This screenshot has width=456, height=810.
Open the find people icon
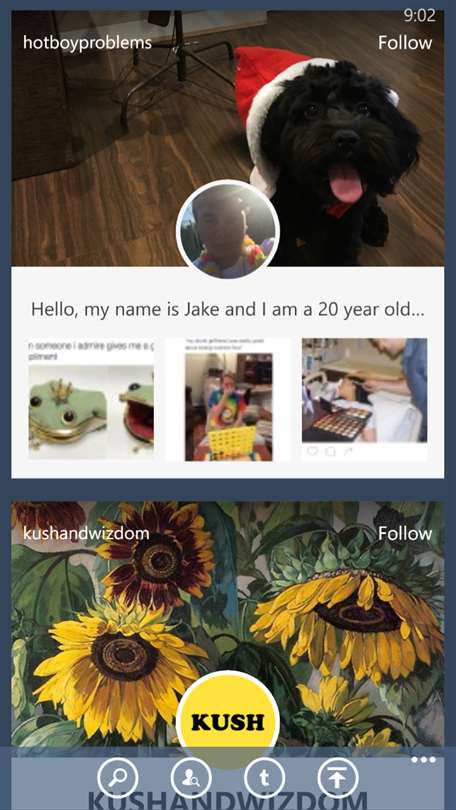tap(192, 777)
